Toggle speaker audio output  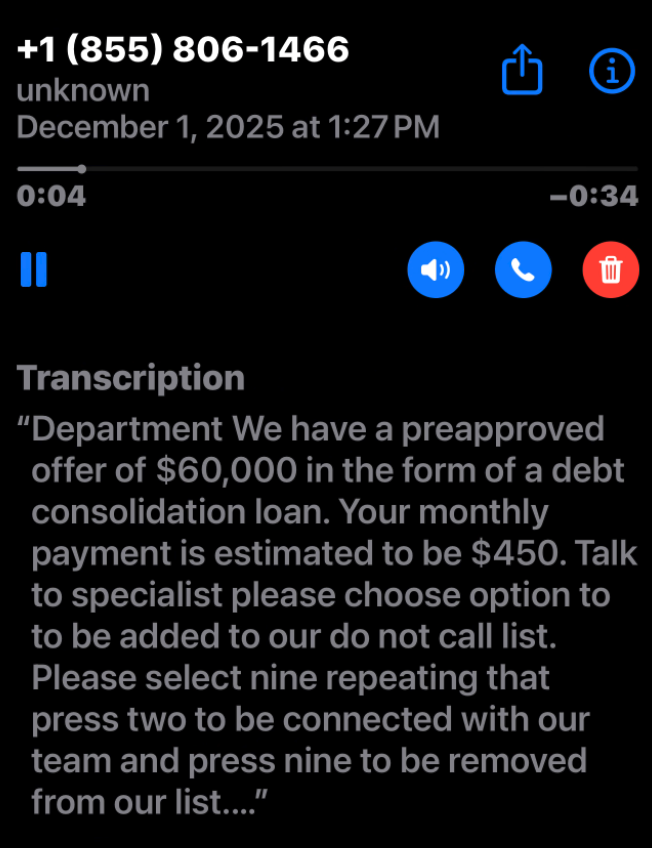pyautogui.click(x=436, y=270)
